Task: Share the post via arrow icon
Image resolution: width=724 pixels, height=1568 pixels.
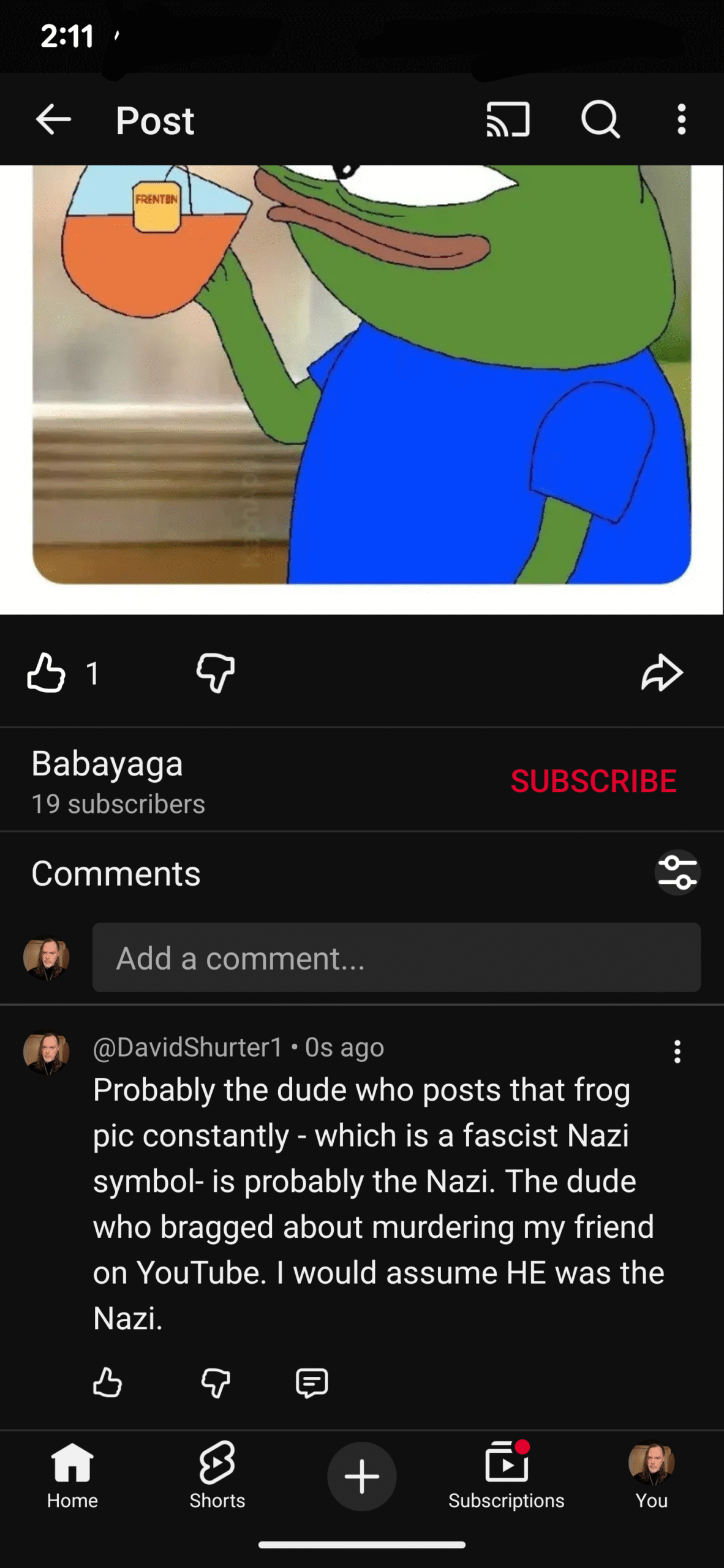Action: tap(662, 673)
